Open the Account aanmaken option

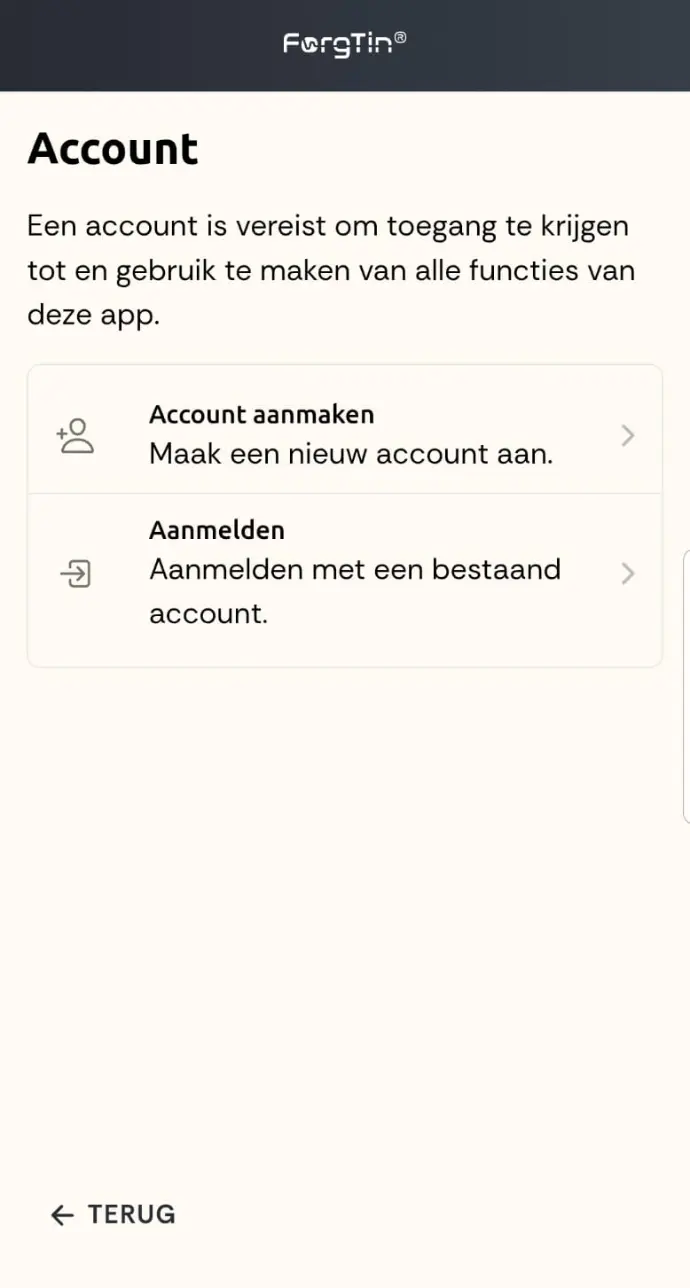(x=345, y=430)
